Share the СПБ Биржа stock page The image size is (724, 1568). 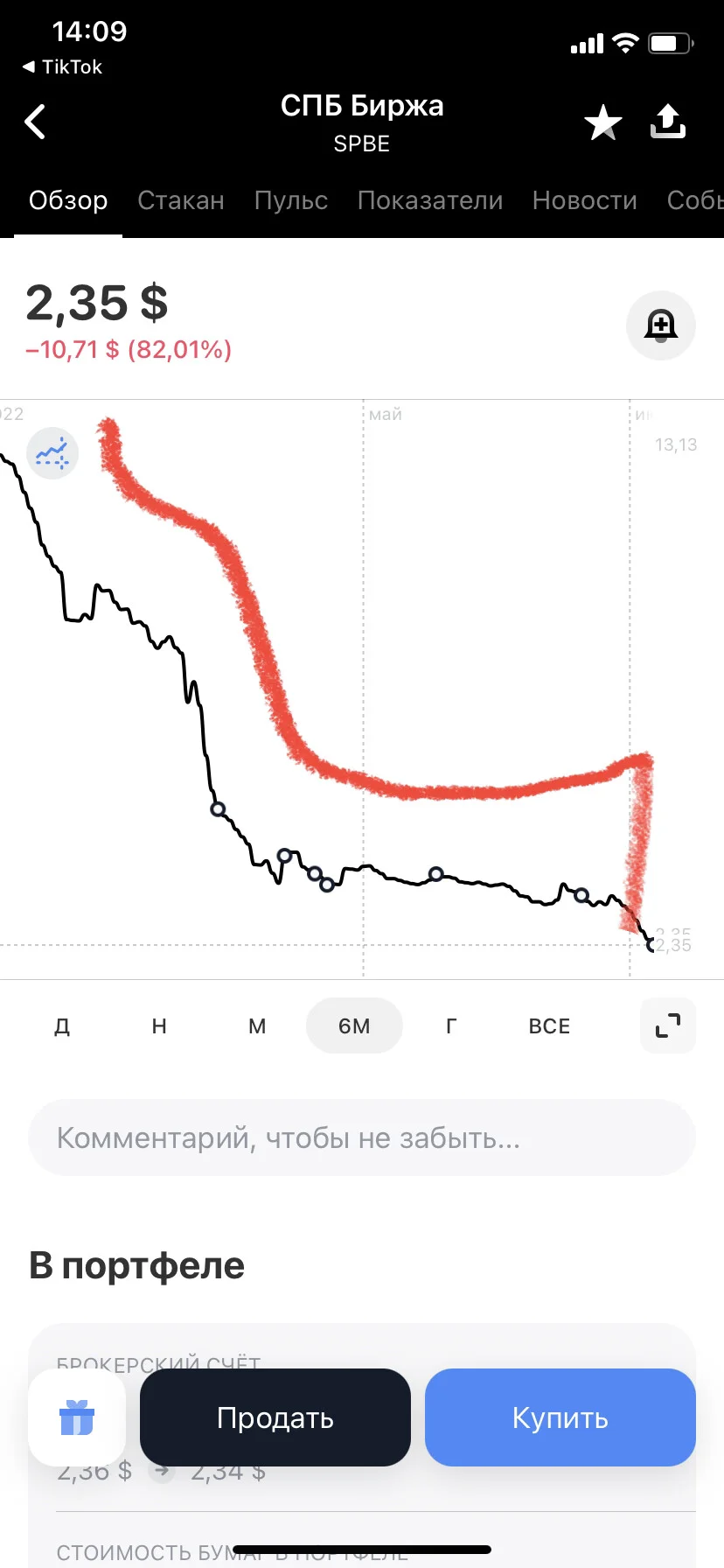point(668,122)
